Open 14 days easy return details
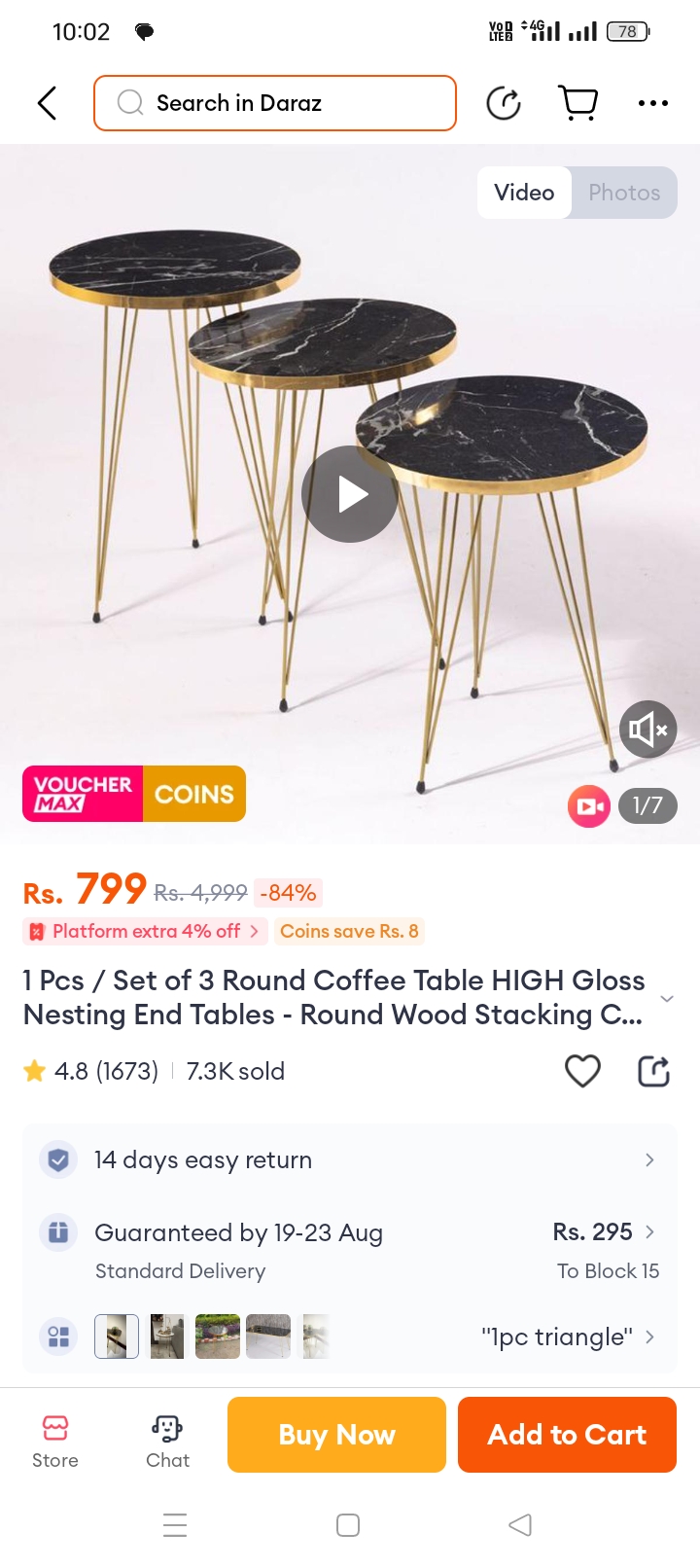The height and width of the screenshot is (1568, 700). (x=350, y=1159)
